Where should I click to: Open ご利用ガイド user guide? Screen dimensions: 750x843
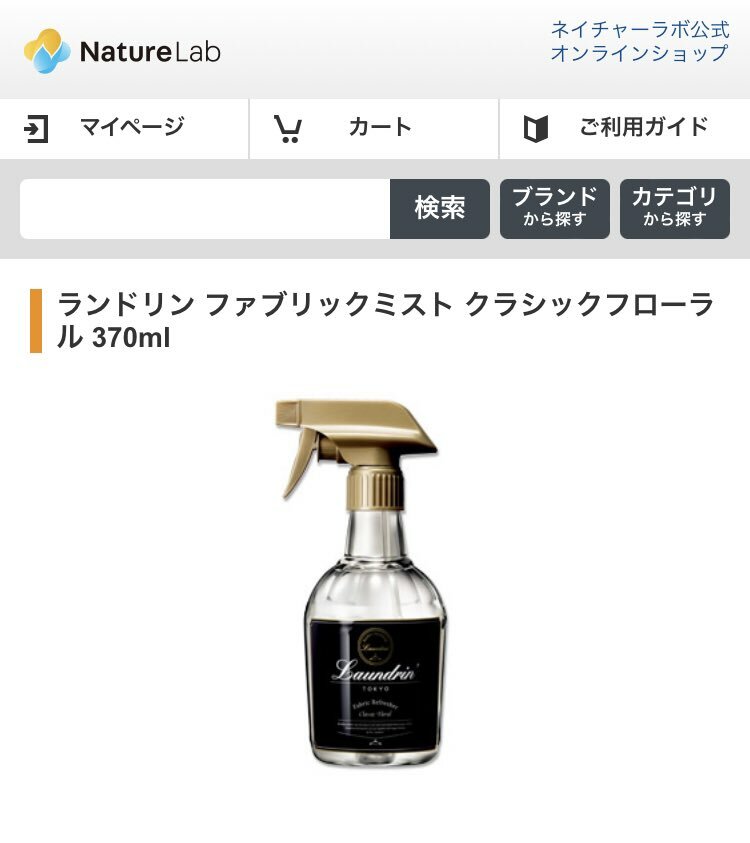click(624, 128)
